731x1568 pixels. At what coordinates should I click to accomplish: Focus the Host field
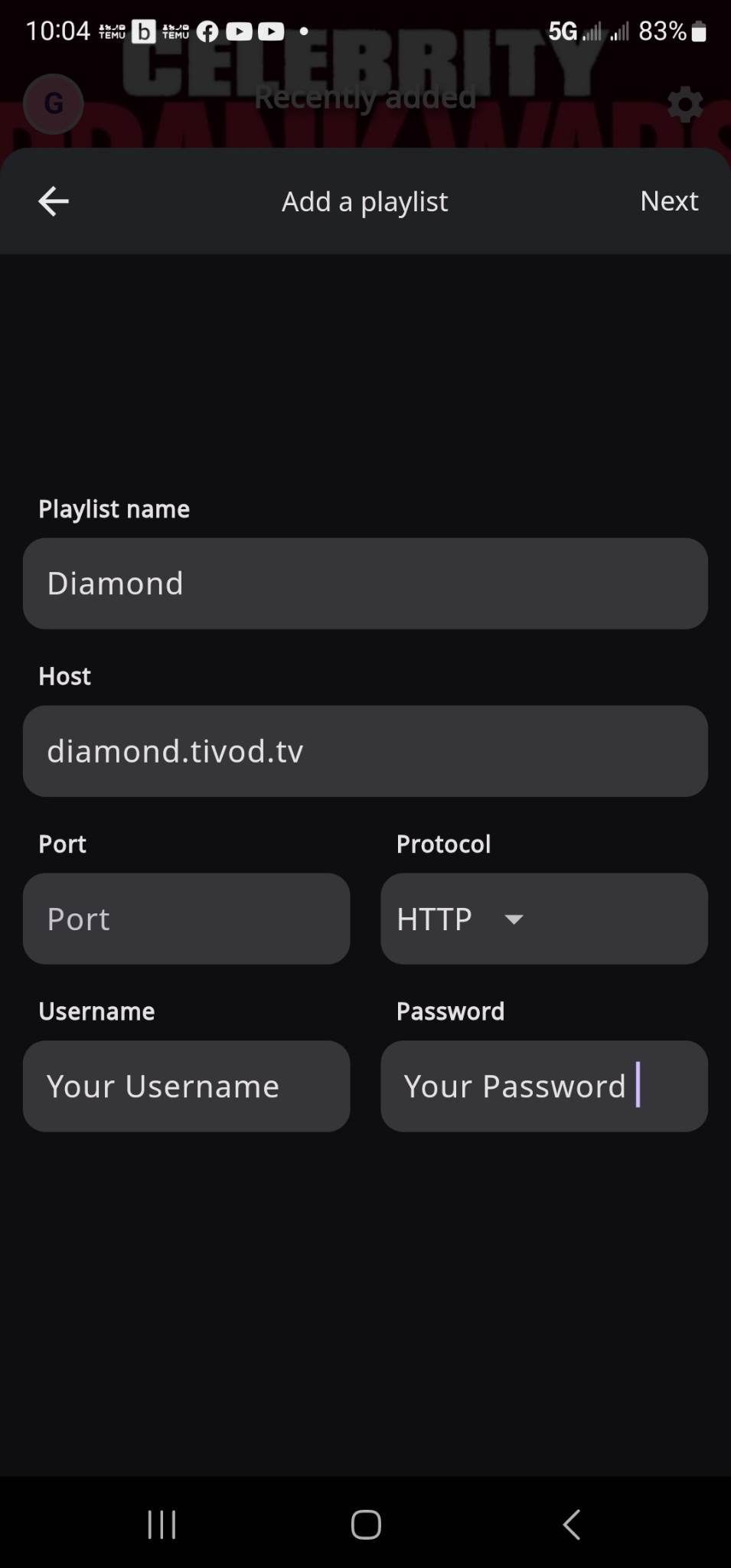pyautogui.click(x=365, y=751)
